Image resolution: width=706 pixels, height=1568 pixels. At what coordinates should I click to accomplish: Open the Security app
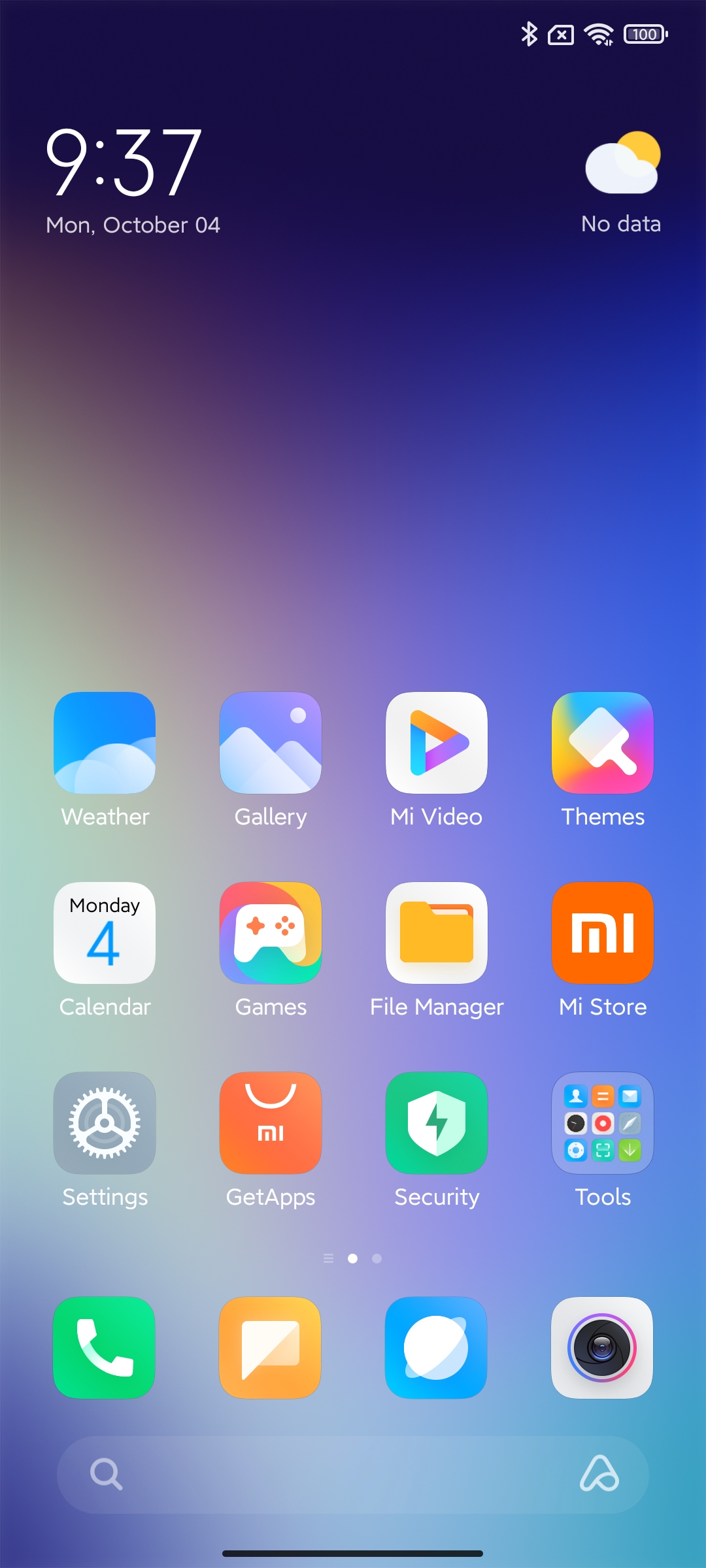(437, 1123)
